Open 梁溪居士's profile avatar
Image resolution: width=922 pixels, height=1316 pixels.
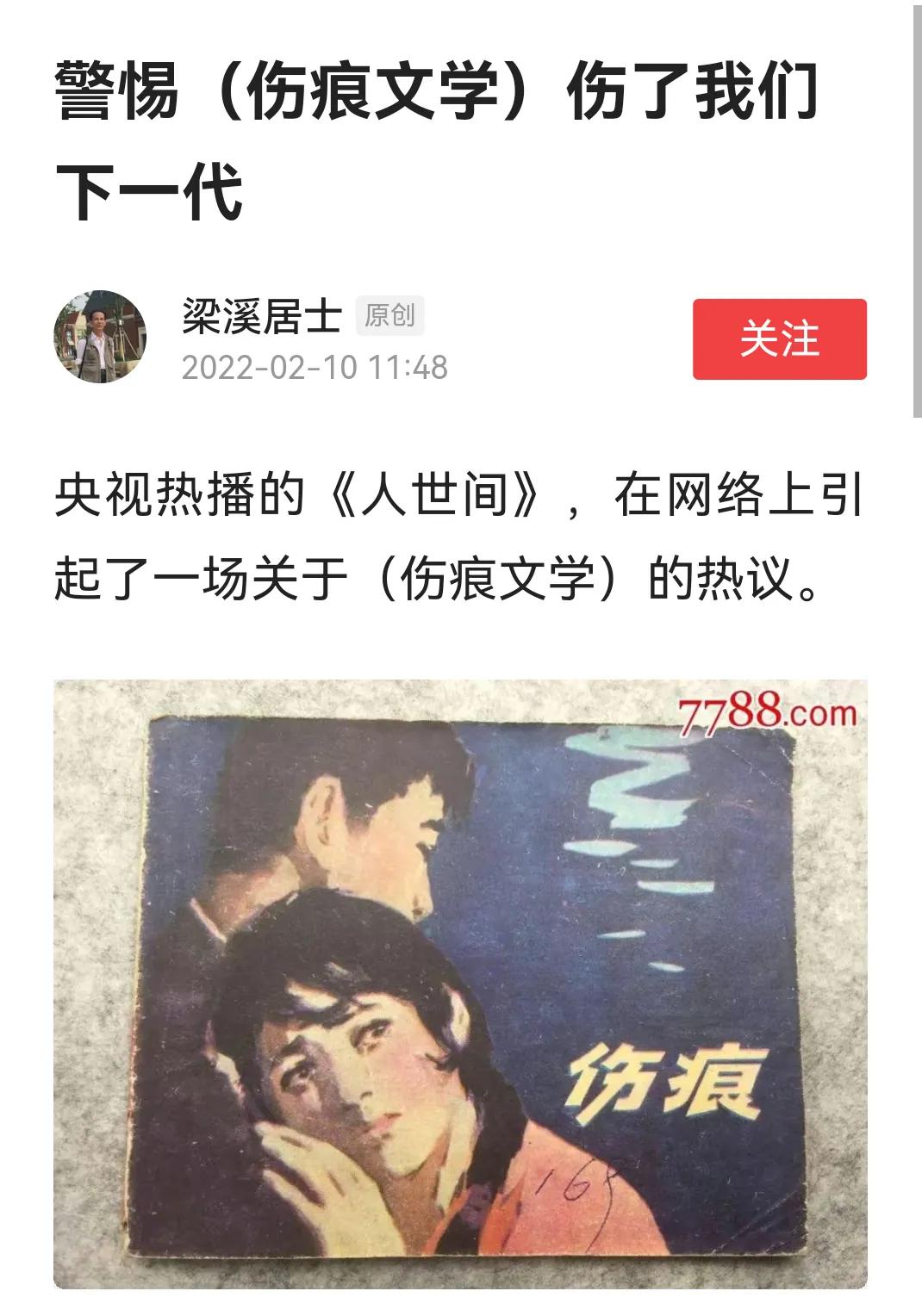pos(100,337)
